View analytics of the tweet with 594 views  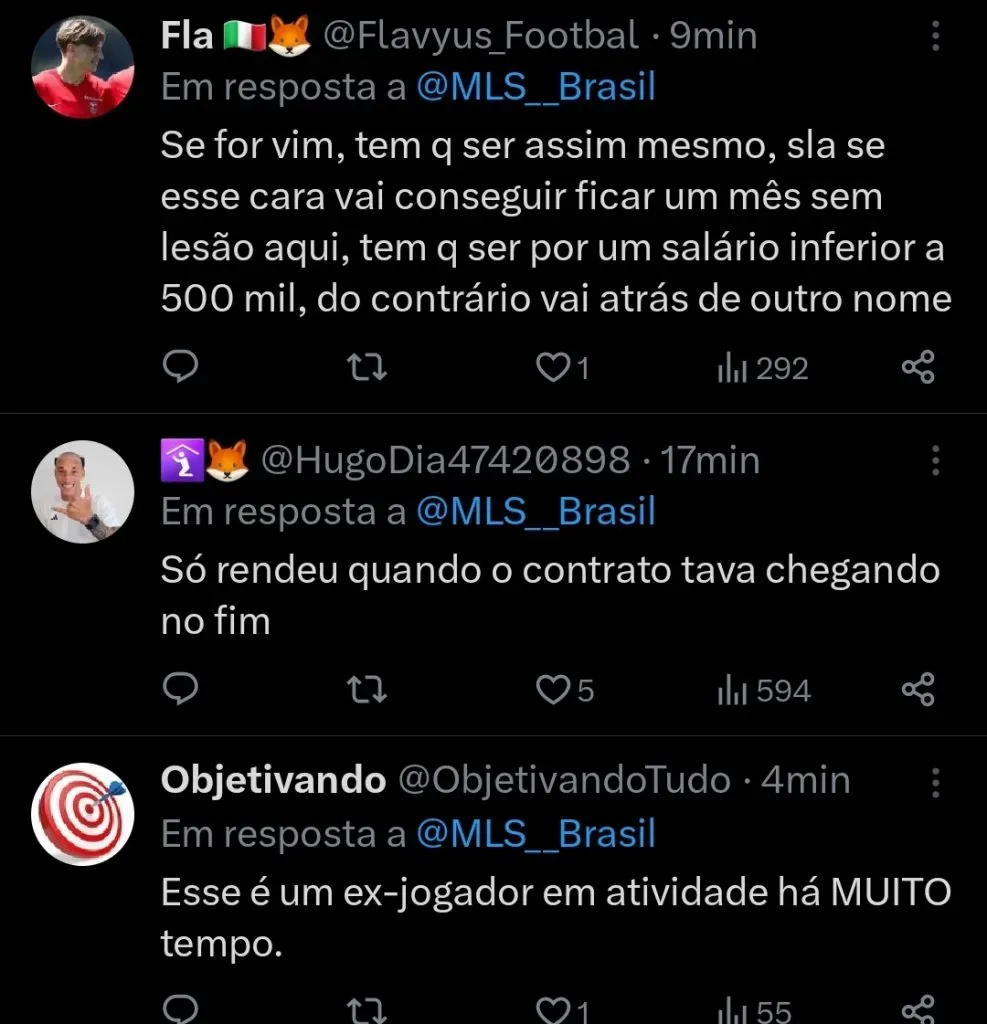coord(764,691)
